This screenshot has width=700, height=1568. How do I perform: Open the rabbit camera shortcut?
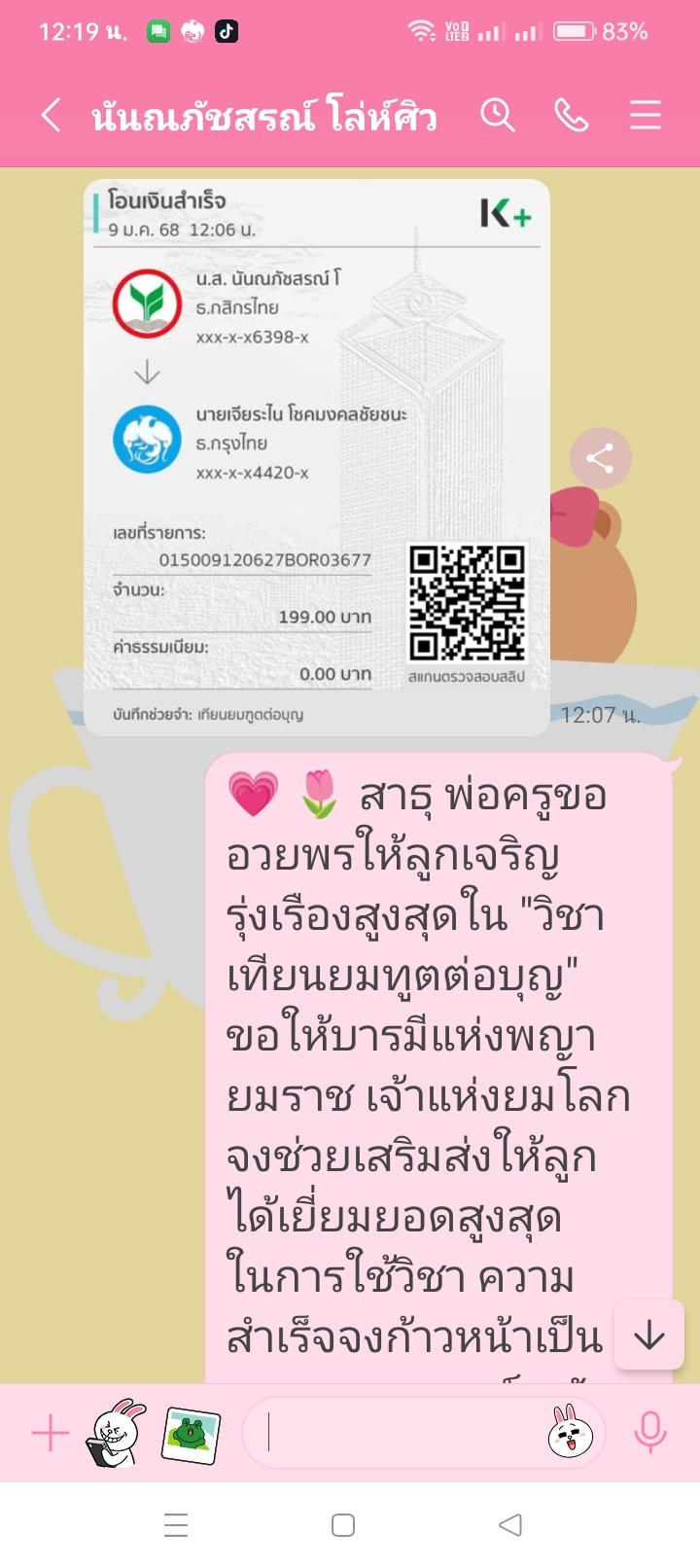click(116, 1433)
